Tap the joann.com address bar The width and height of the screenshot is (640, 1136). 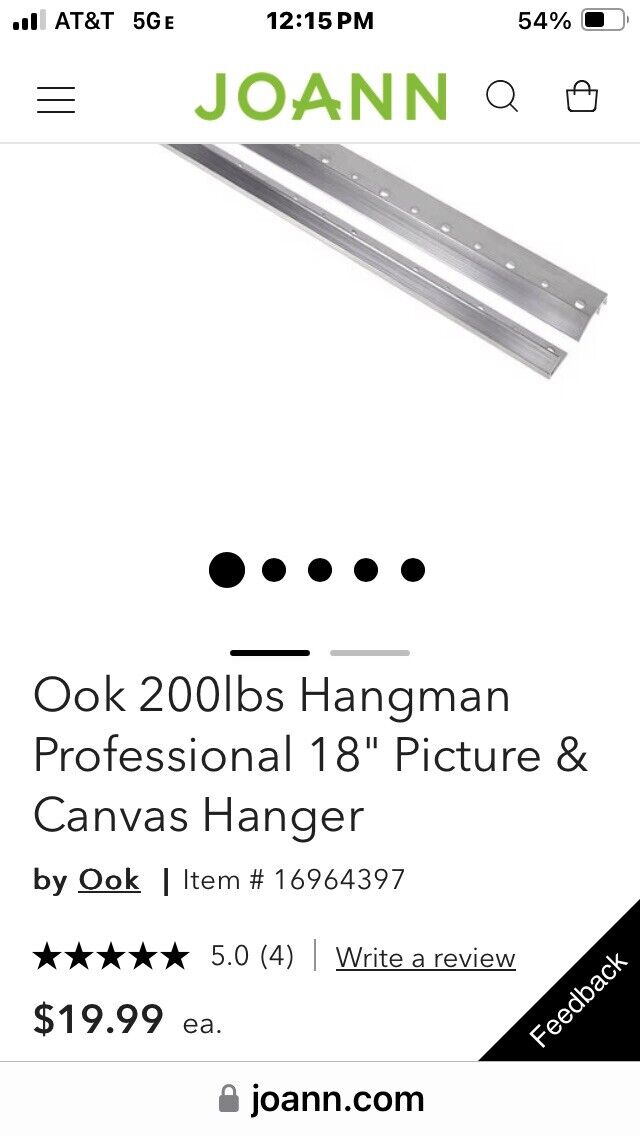[x=320, y=1099]
